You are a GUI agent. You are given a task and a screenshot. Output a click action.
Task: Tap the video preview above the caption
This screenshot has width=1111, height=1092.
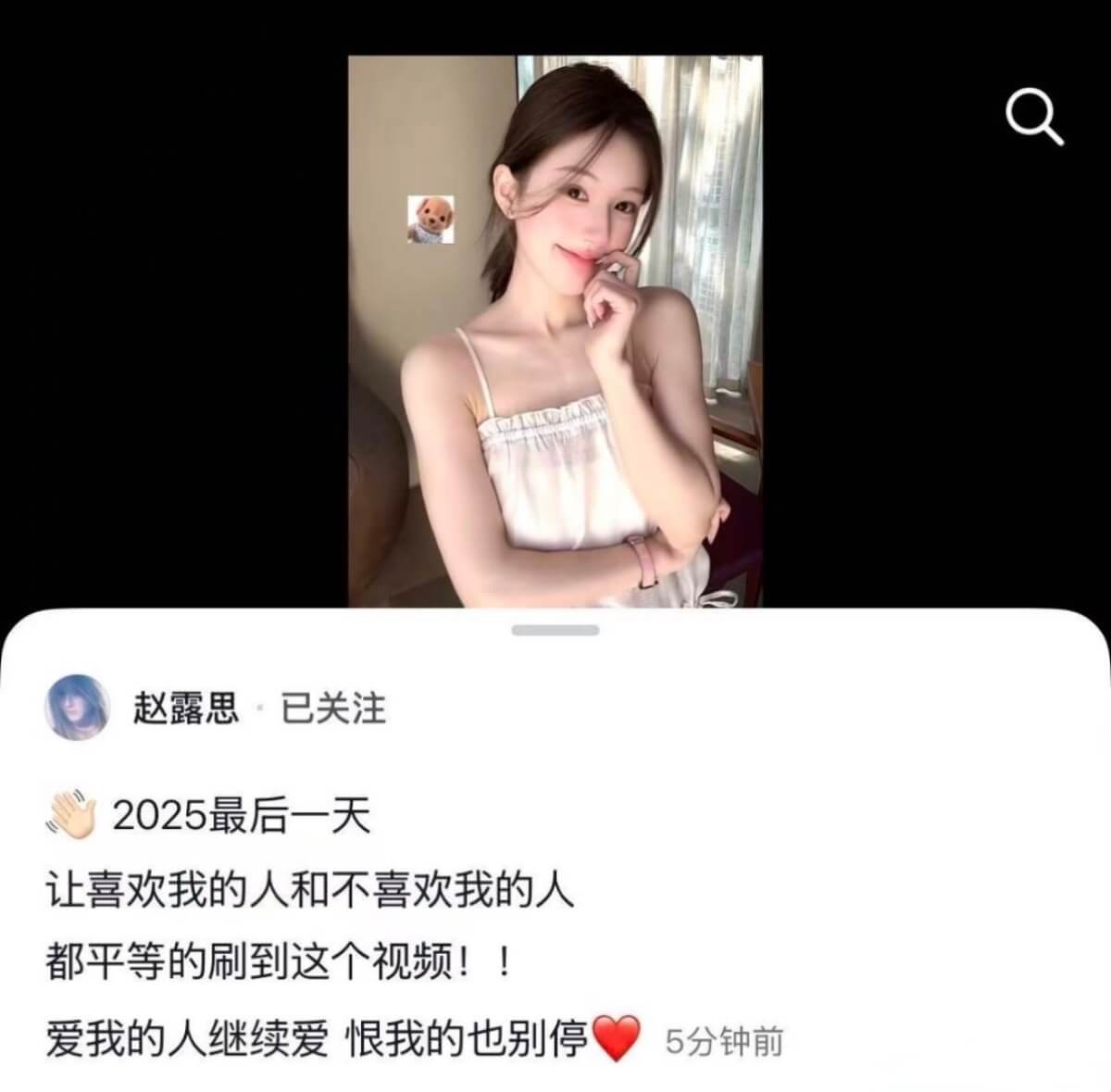coord(555,331)
